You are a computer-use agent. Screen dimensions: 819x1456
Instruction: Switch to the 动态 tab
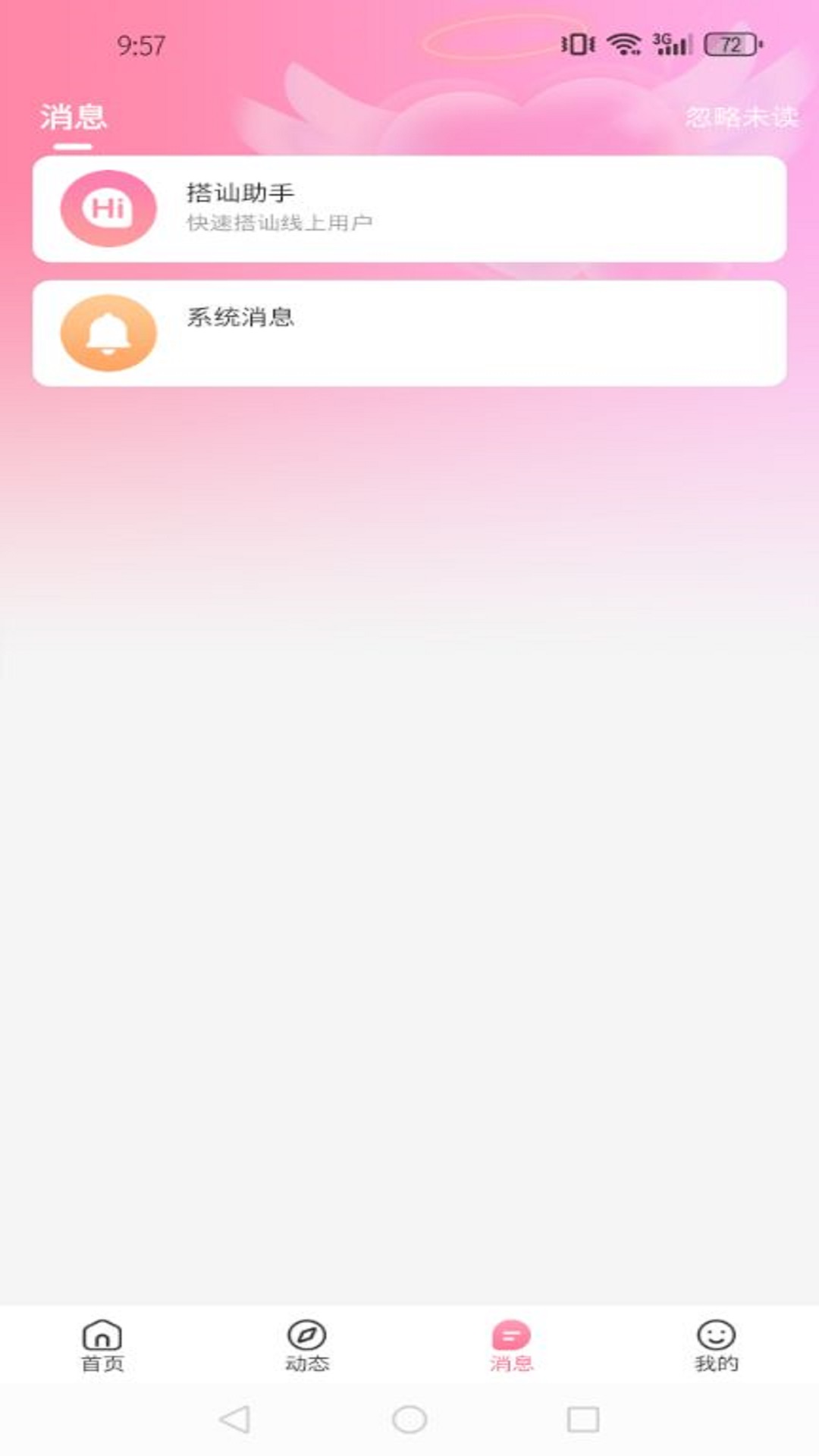[307, 1346]
